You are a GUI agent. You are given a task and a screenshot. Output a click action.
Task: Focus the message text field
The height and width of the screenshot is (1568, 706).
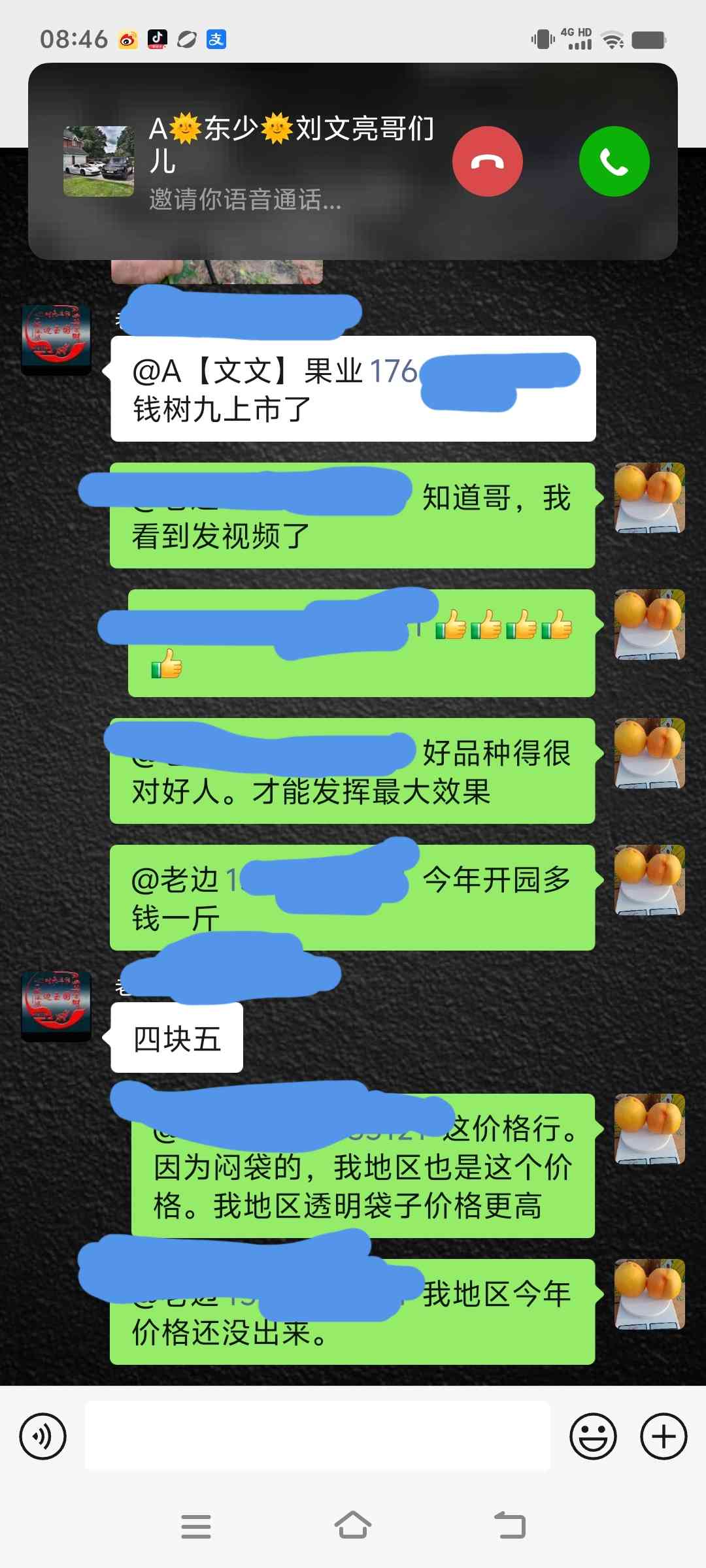click(x=318, y=1436)
